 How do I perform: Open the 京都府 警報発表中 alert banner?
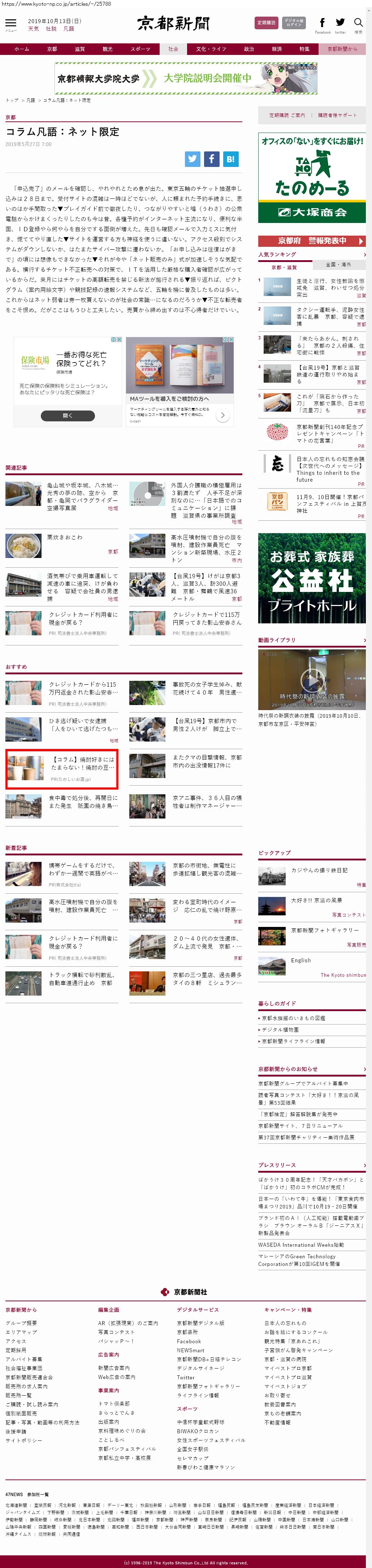[312, 240]
